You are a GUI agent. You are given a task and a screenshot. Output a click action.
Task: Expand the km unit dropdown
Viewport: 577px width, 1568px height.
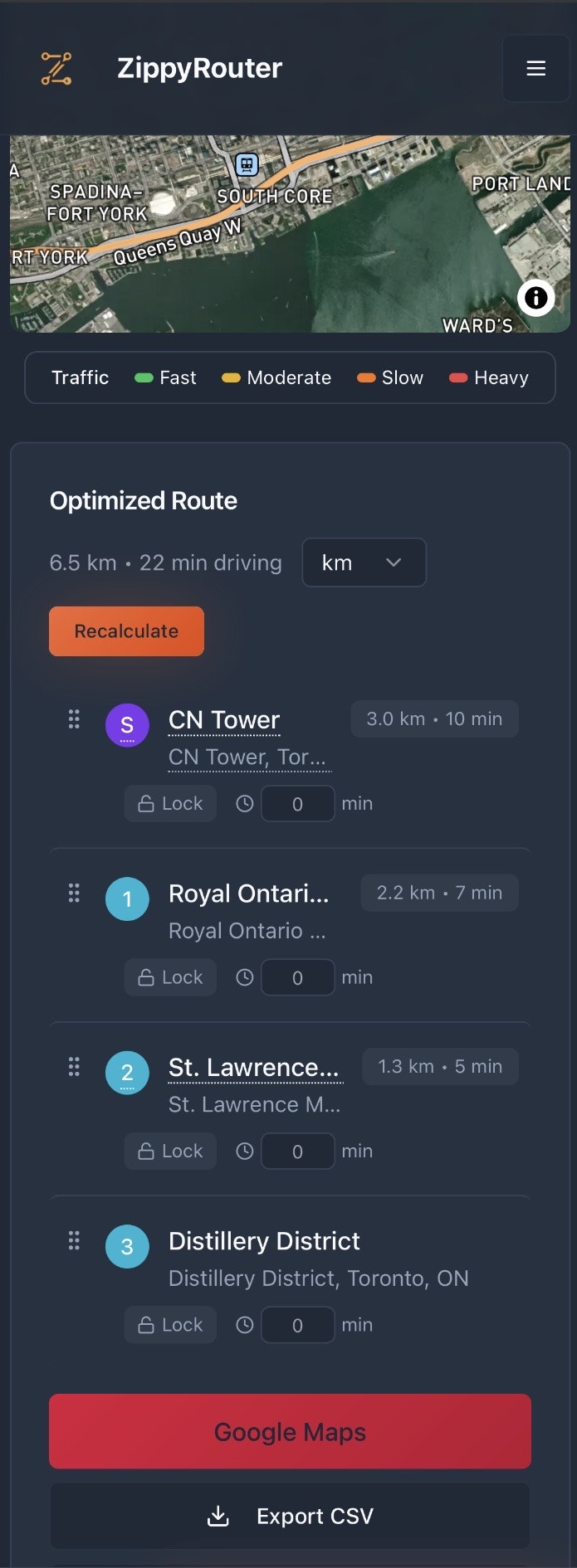[364, 562]
